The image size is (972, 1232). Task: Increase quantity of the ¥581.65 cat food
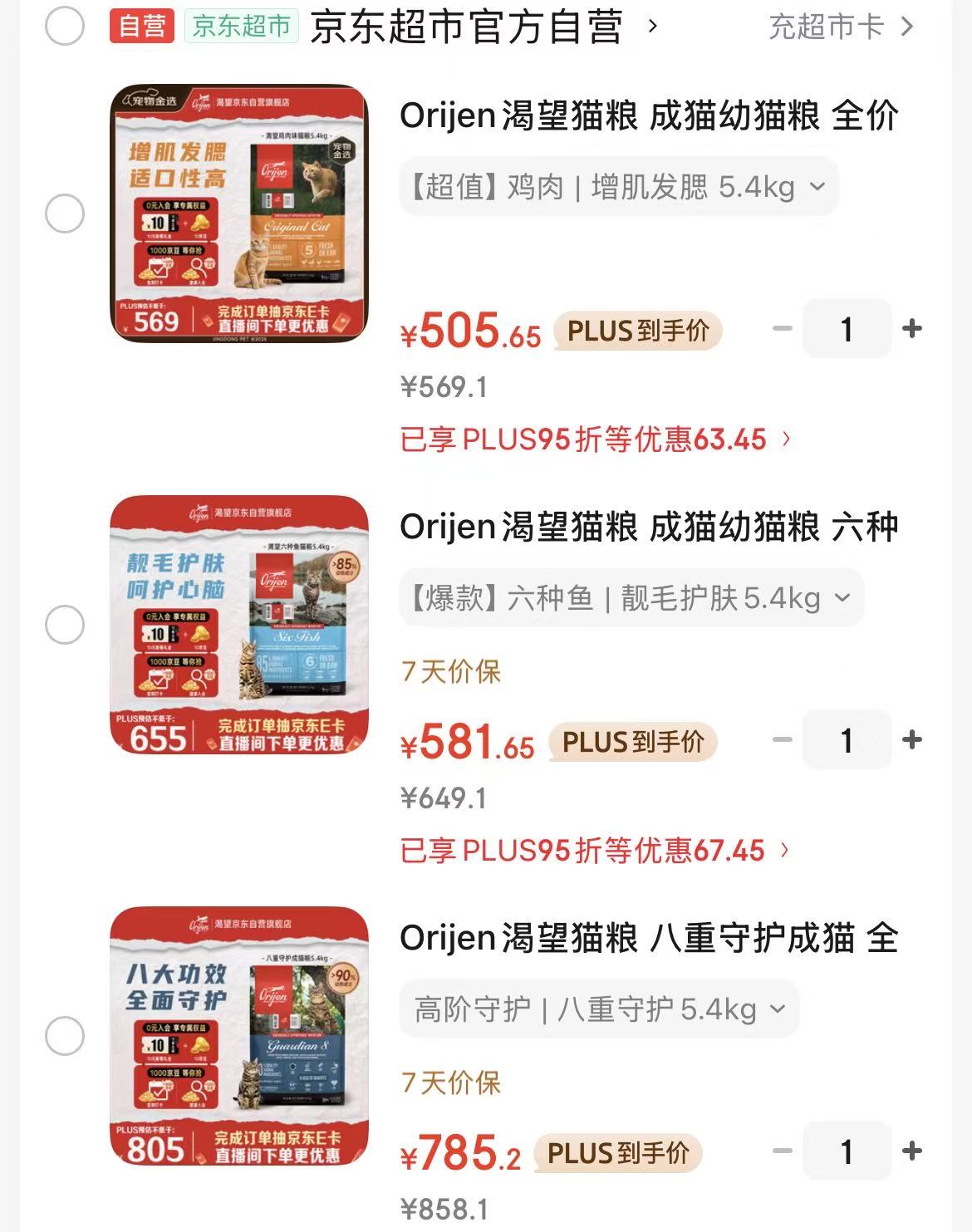tap(912, 740)
